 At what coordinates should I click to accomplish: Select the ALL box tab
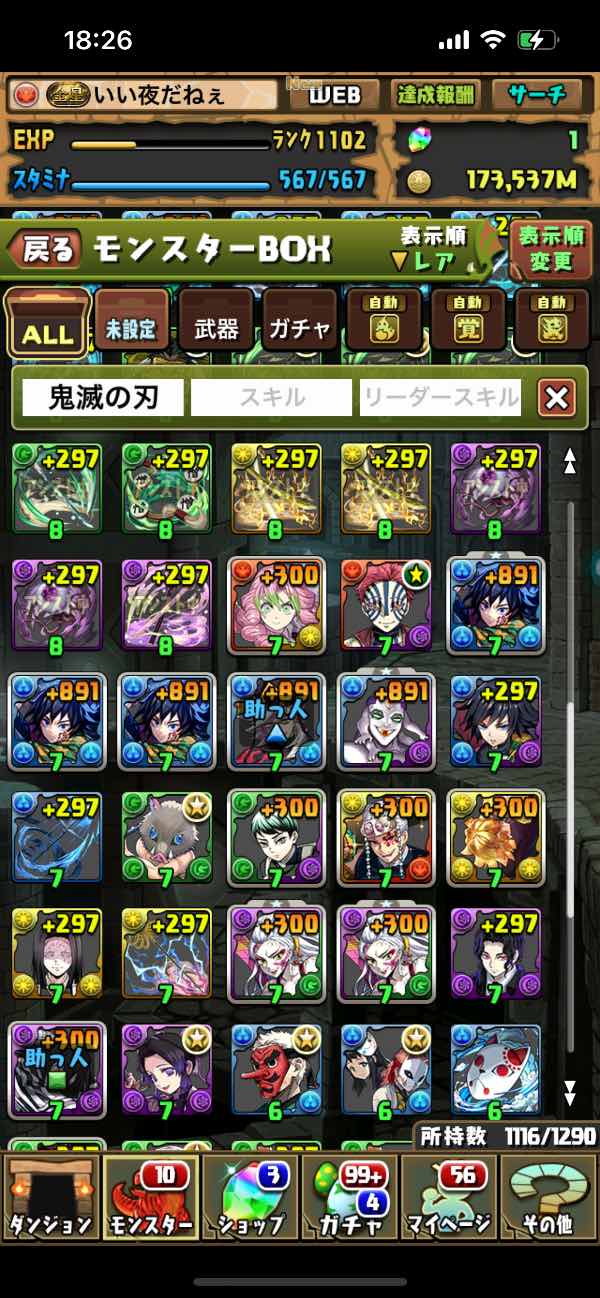click(48, 323)
